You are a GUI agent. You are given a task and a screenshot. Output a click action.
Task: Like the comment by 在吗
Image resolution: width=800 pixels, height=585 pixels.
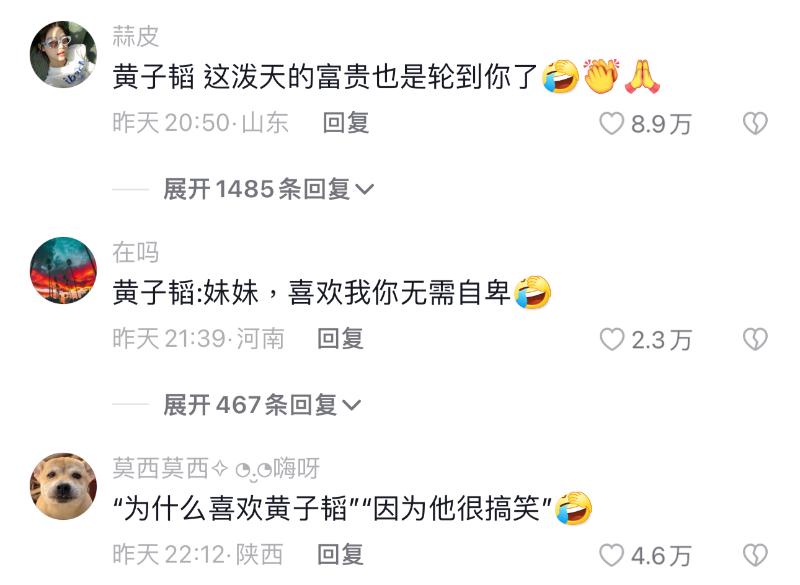[x=611, y=340]
